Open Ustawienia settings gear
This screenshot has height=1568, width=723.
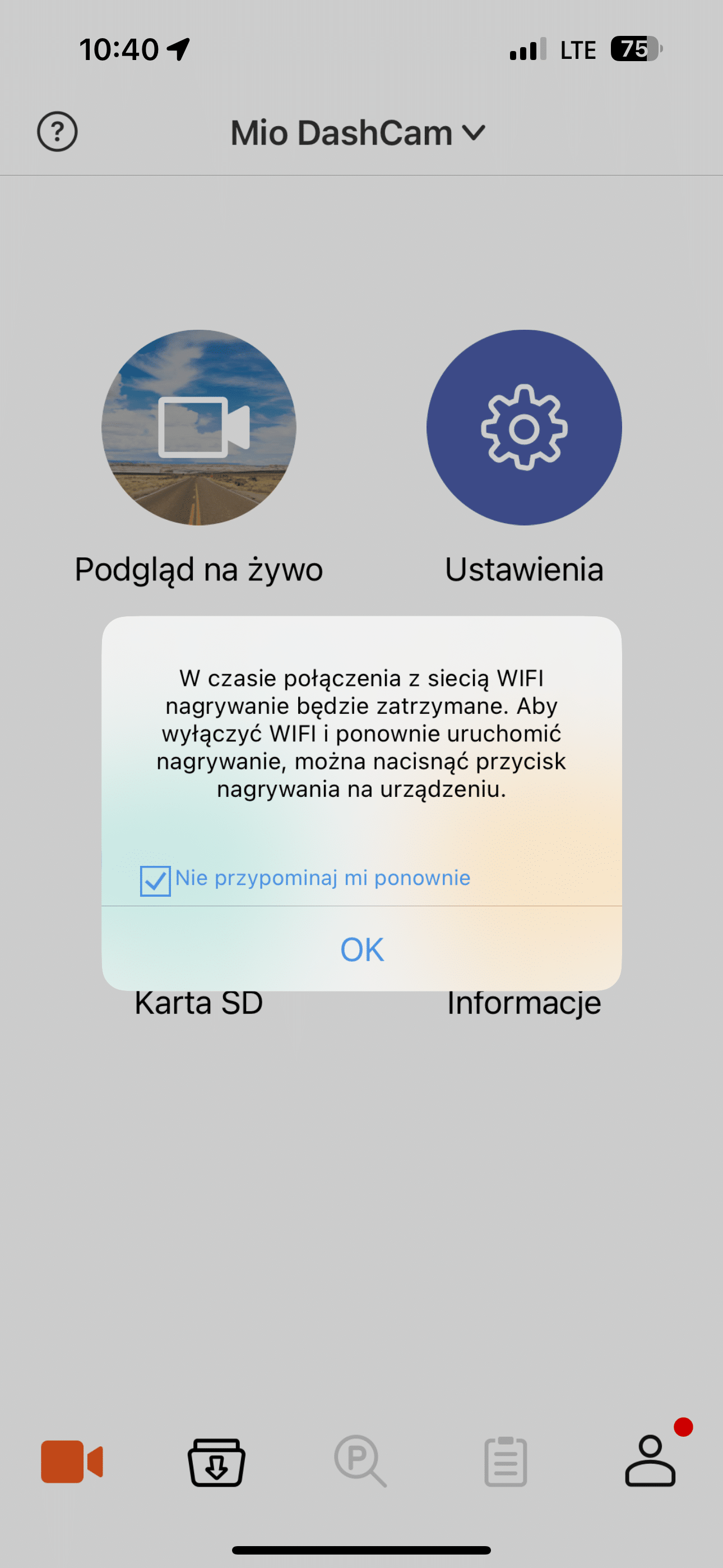[x=524, y=427]
